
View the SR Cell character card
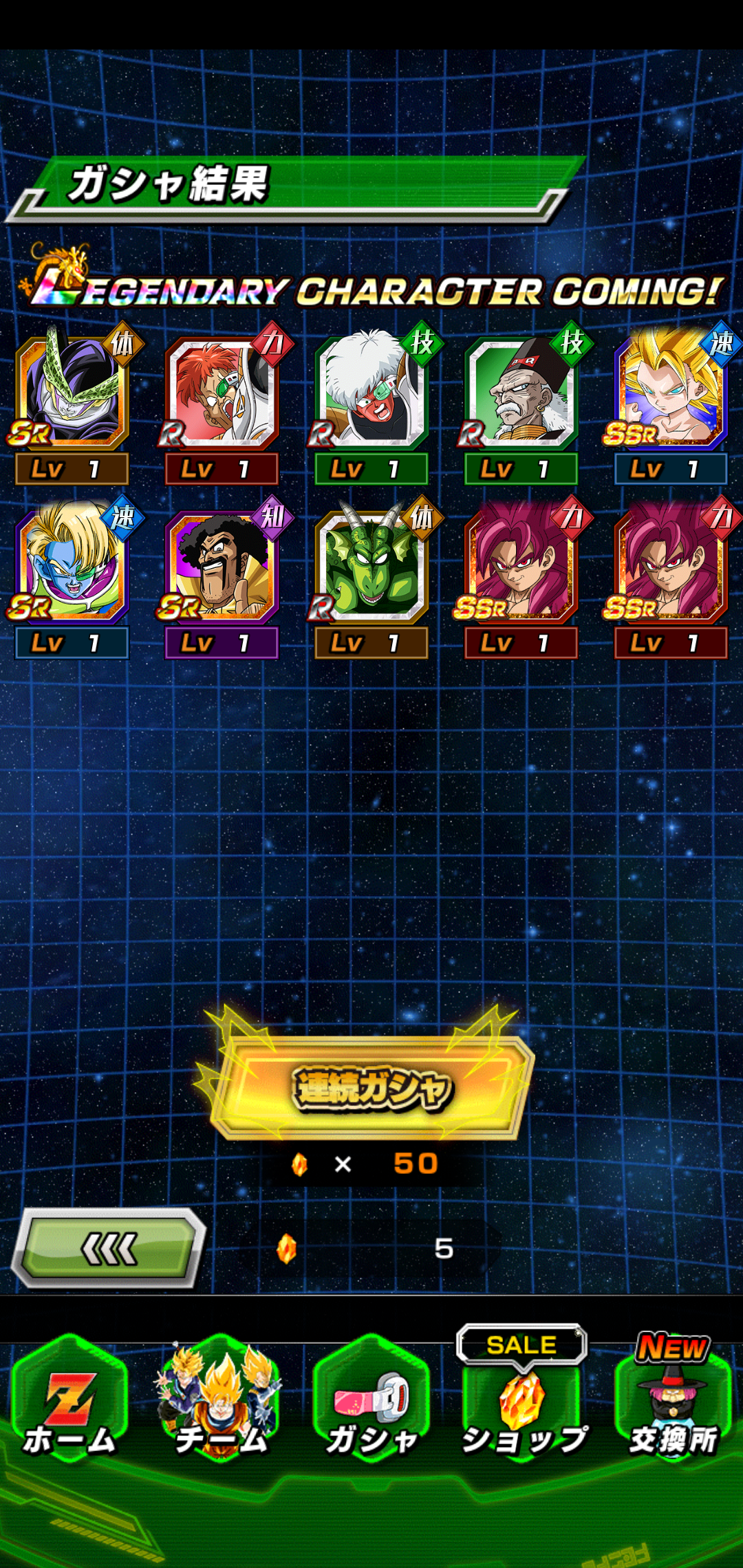[72, 393]
